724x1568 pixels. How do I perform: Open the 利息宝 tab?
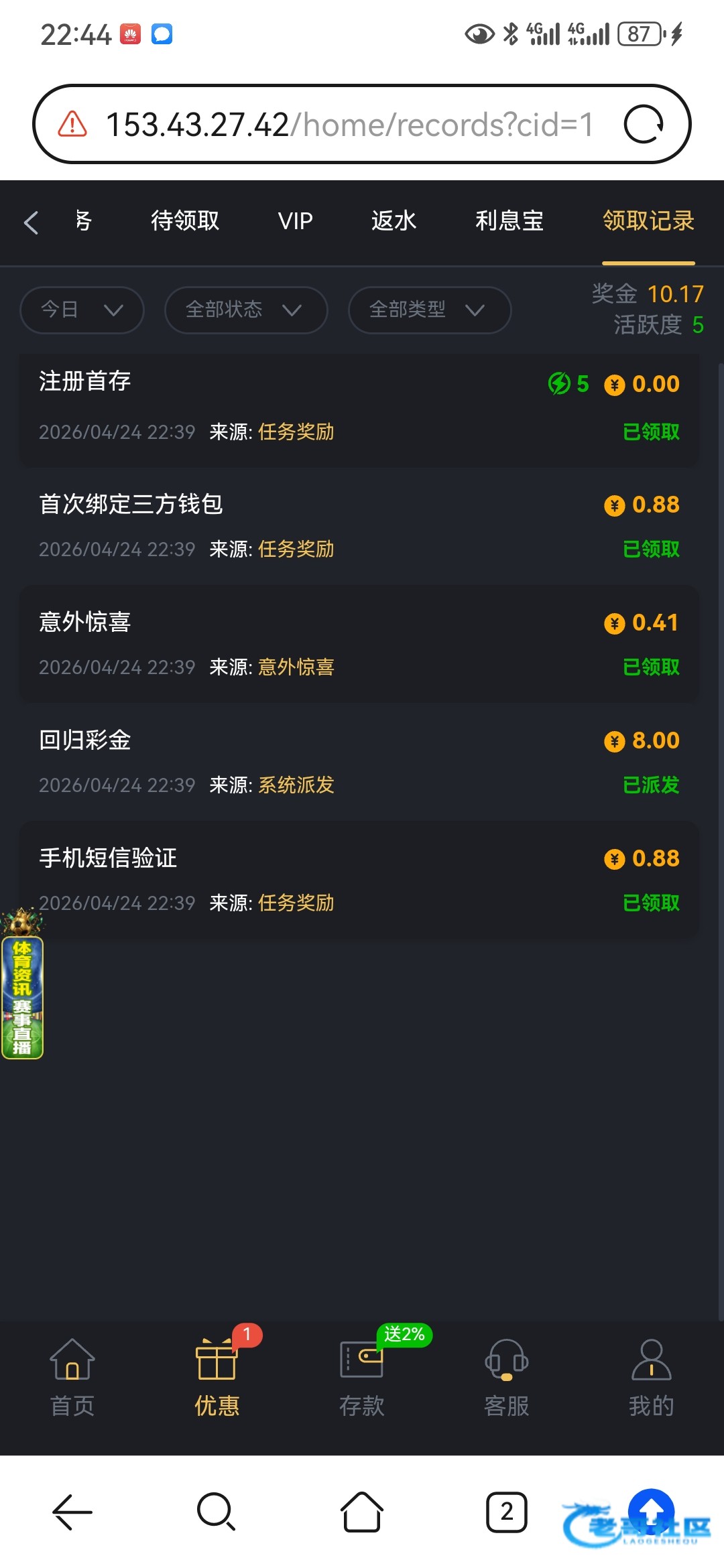(x=509, y=221)
